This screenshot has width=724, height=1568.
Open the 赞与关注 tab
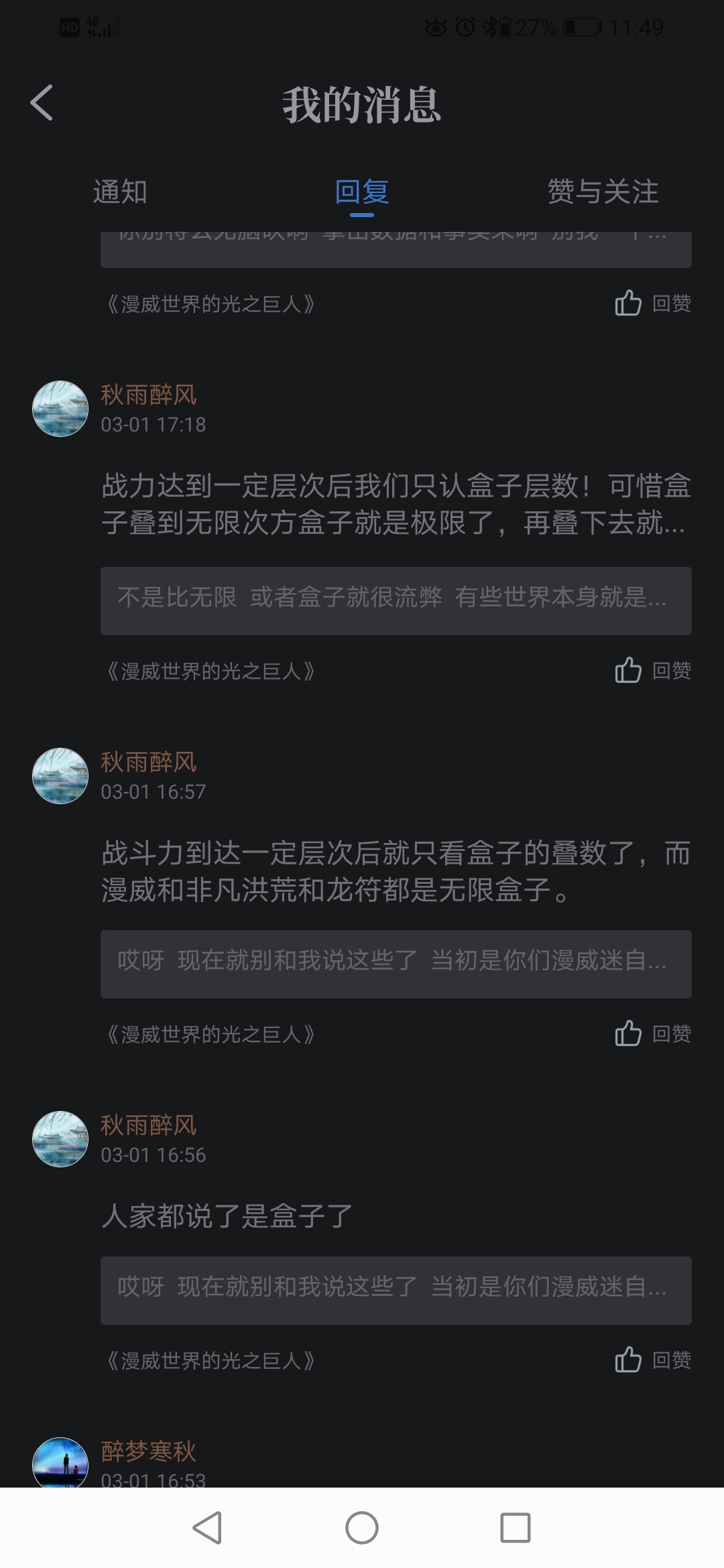(x=603, y=192)
